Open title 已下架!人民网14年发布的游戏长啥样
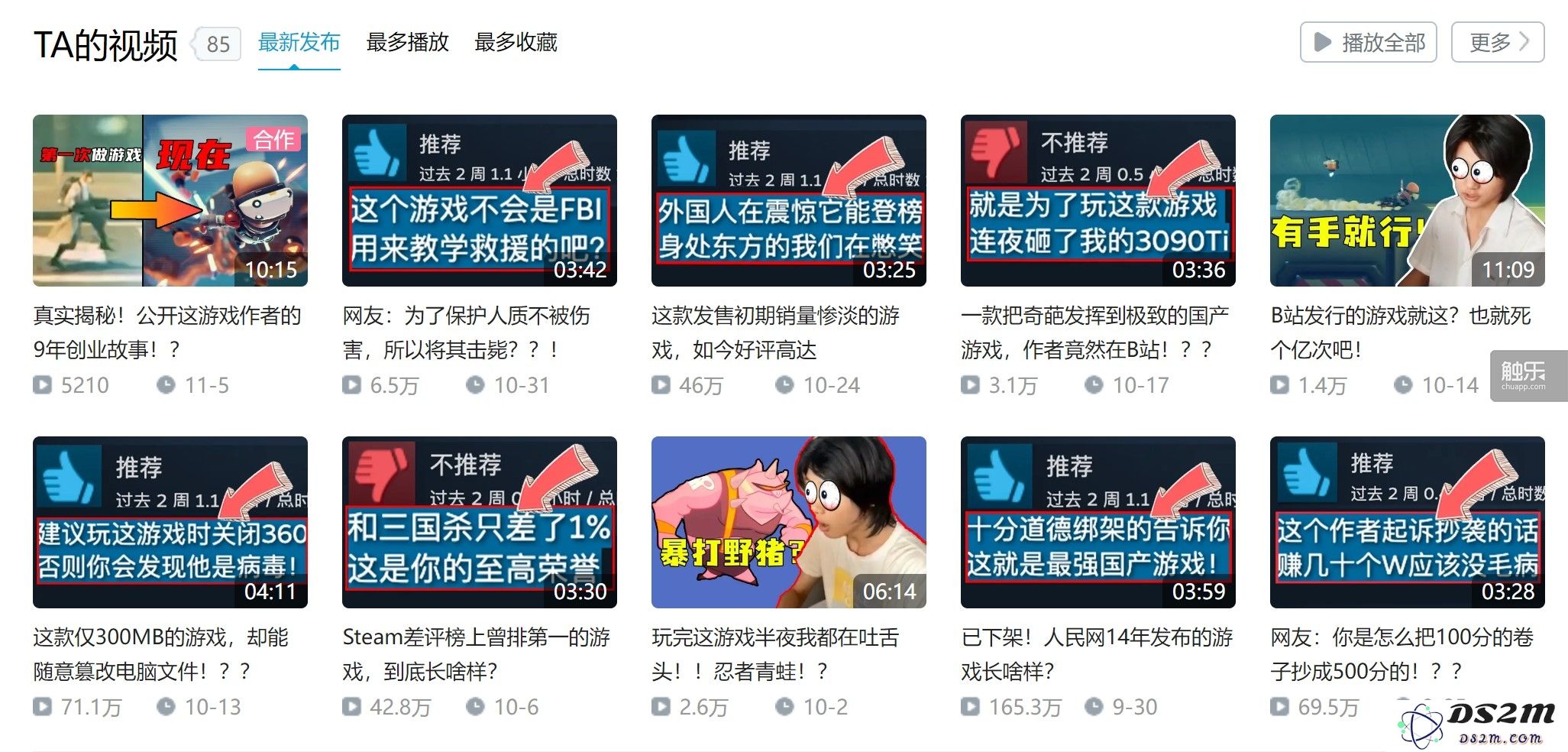The image size is (1568, 752). click(1097, 654)
